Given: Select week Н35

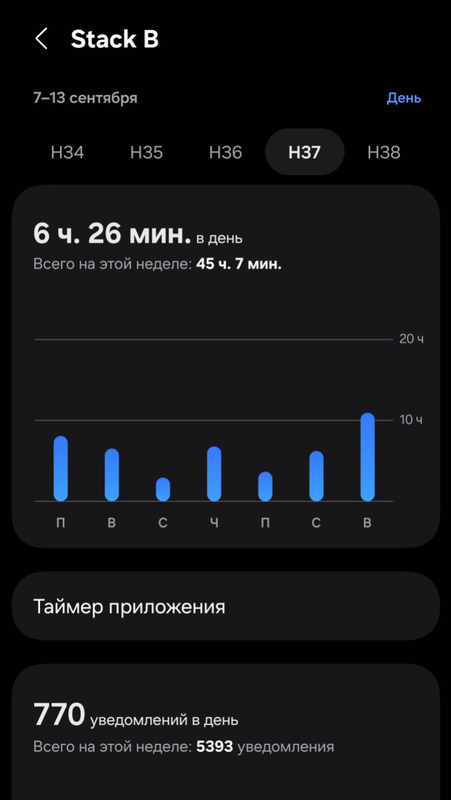Looking at the screenshot, I should tap(146, 153).
